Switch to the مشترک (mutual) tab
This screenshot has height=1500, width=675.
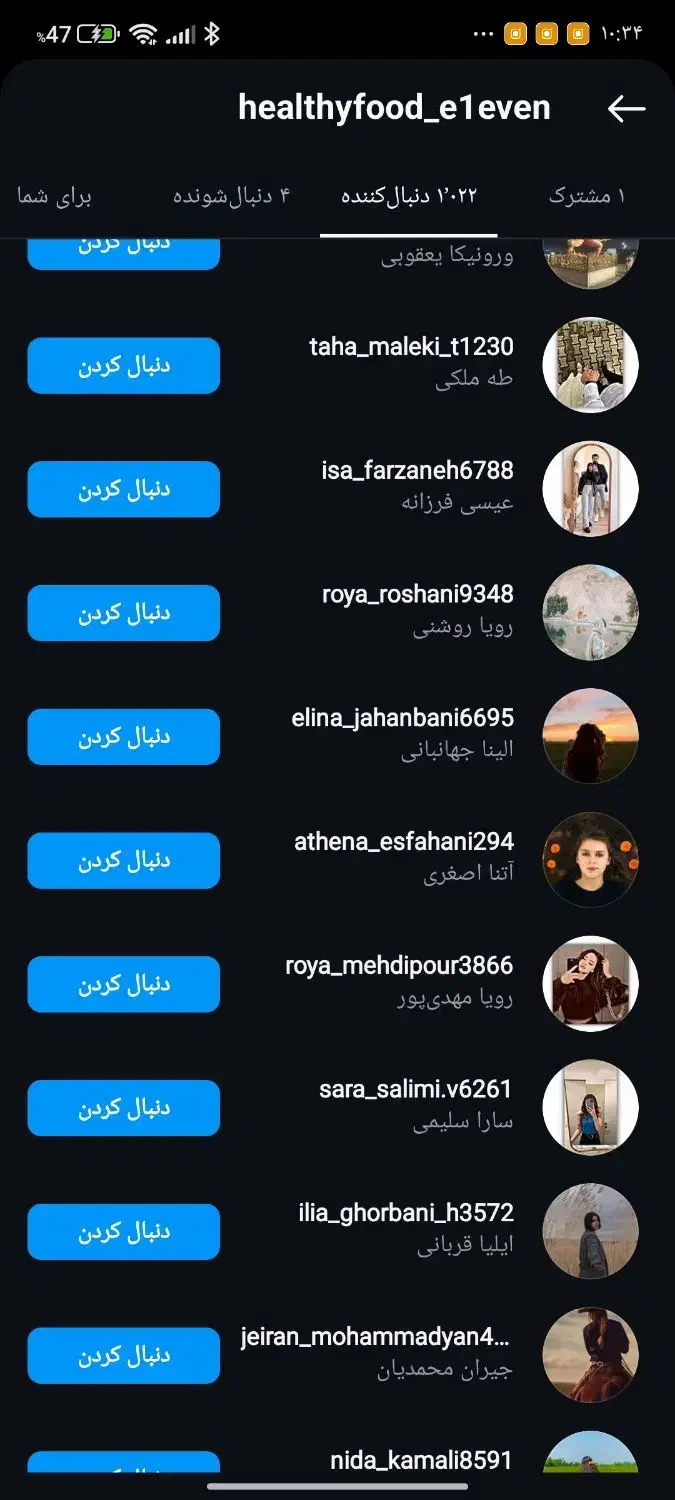586,196
